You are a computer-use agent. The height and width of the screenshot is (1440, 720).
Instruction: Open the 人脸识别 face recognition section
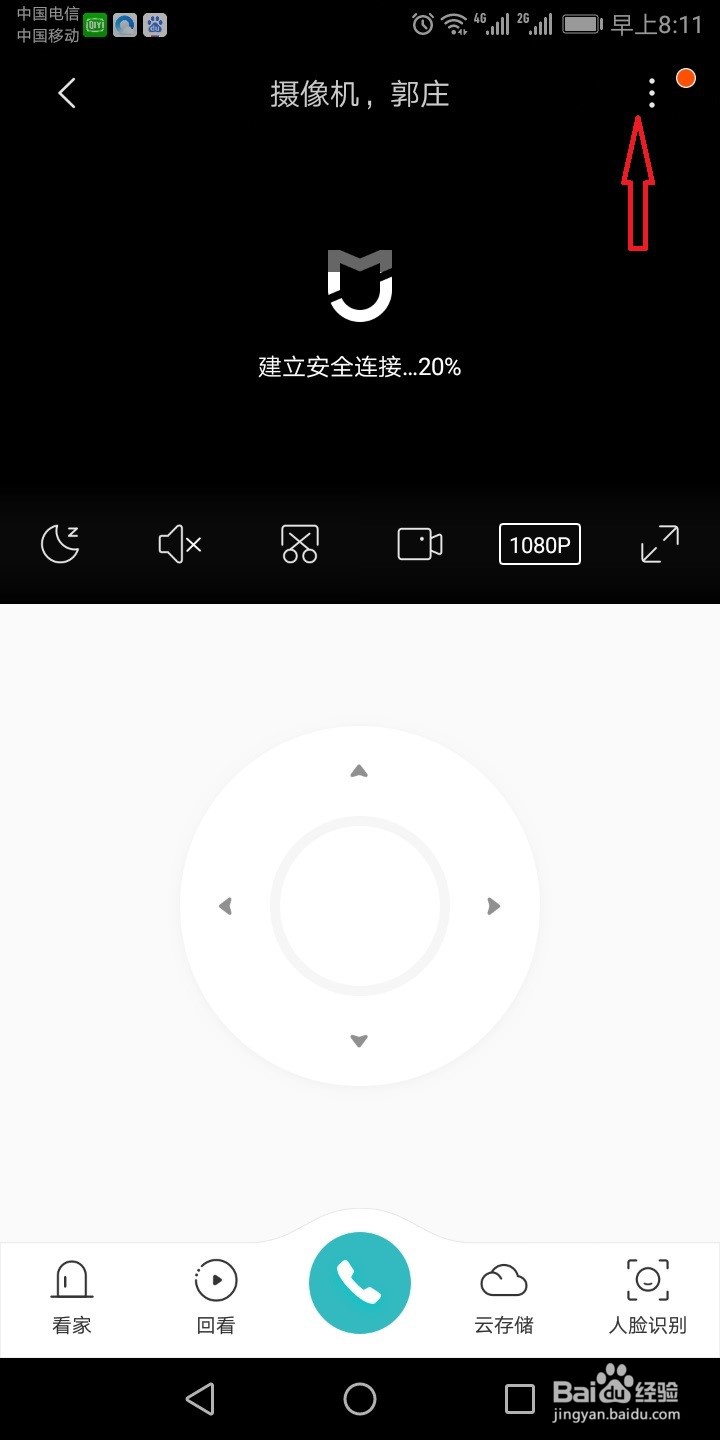(x=647, y=1295)
